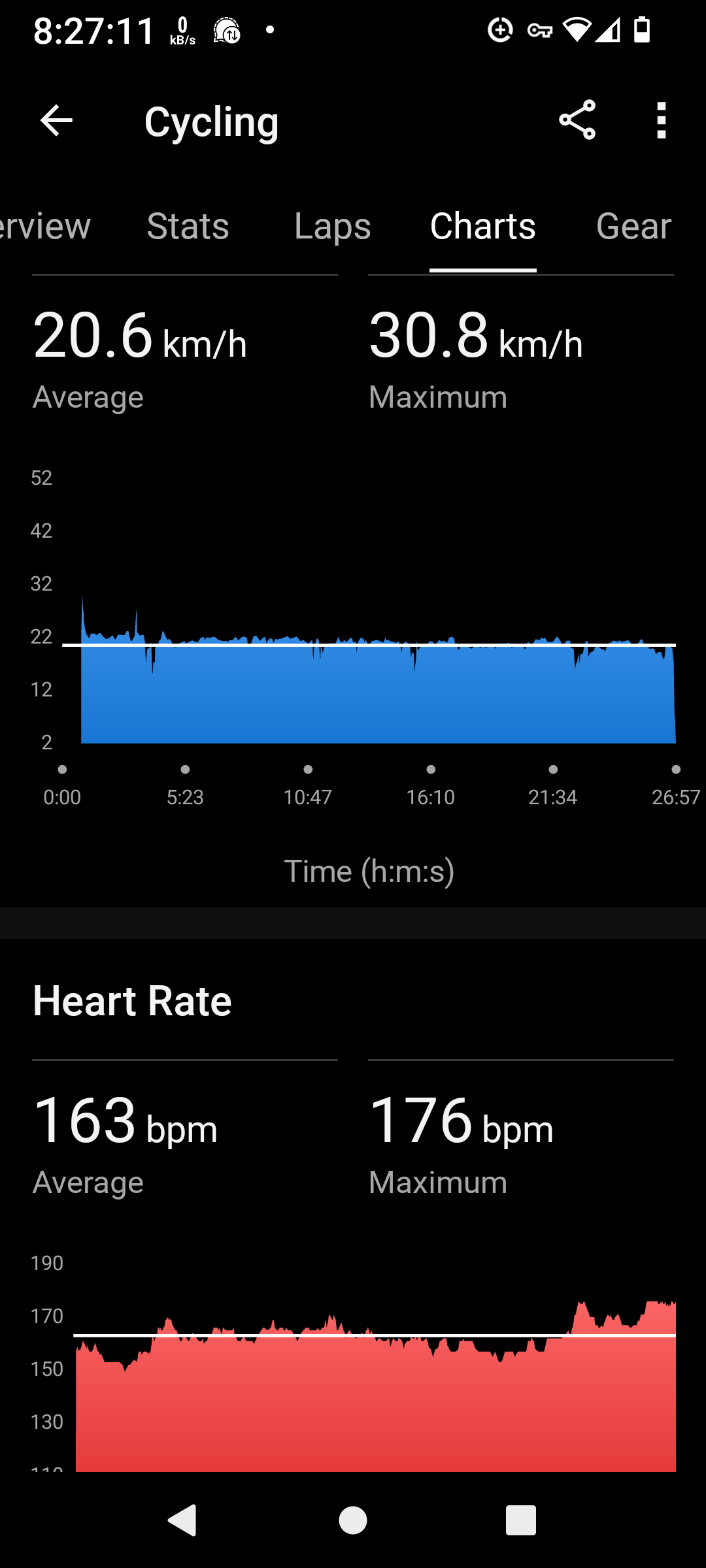This screenshot has height=1568, width=706.
Task: Go back using the arrow icon
Action: [56, 121]
